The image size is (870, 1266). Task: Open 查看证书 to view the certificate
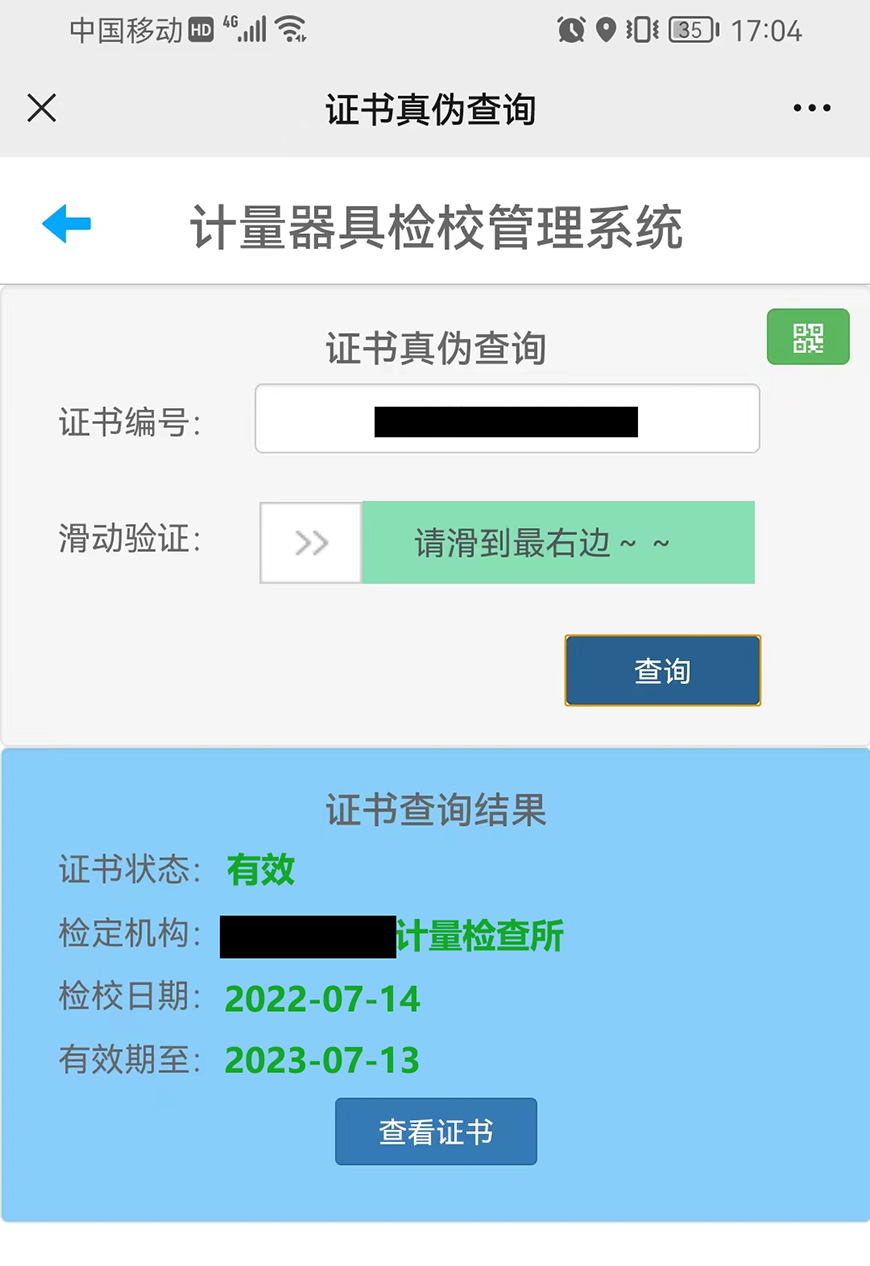[x=436, y=1132]
